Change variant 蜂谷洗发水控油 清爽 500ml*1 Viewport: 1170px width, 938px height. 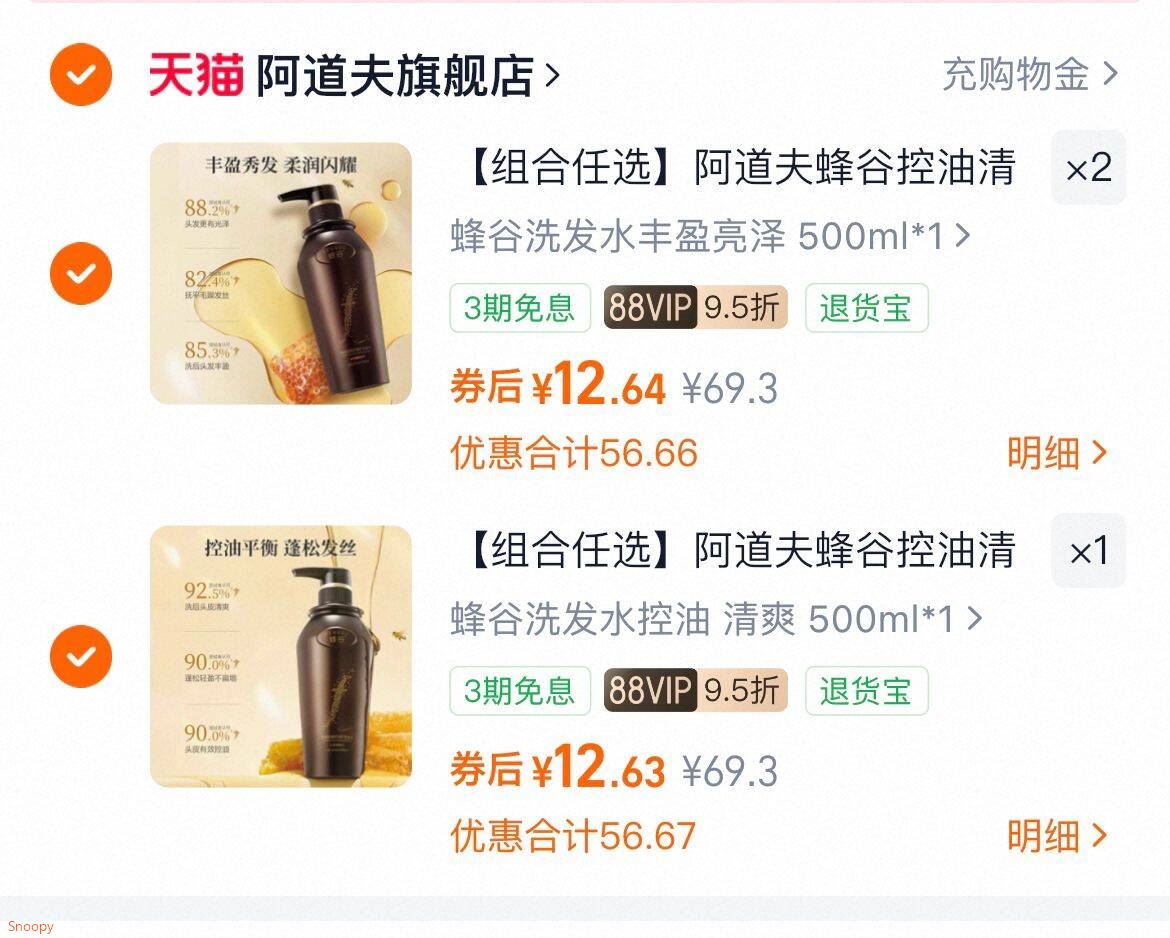pos(716,620)
